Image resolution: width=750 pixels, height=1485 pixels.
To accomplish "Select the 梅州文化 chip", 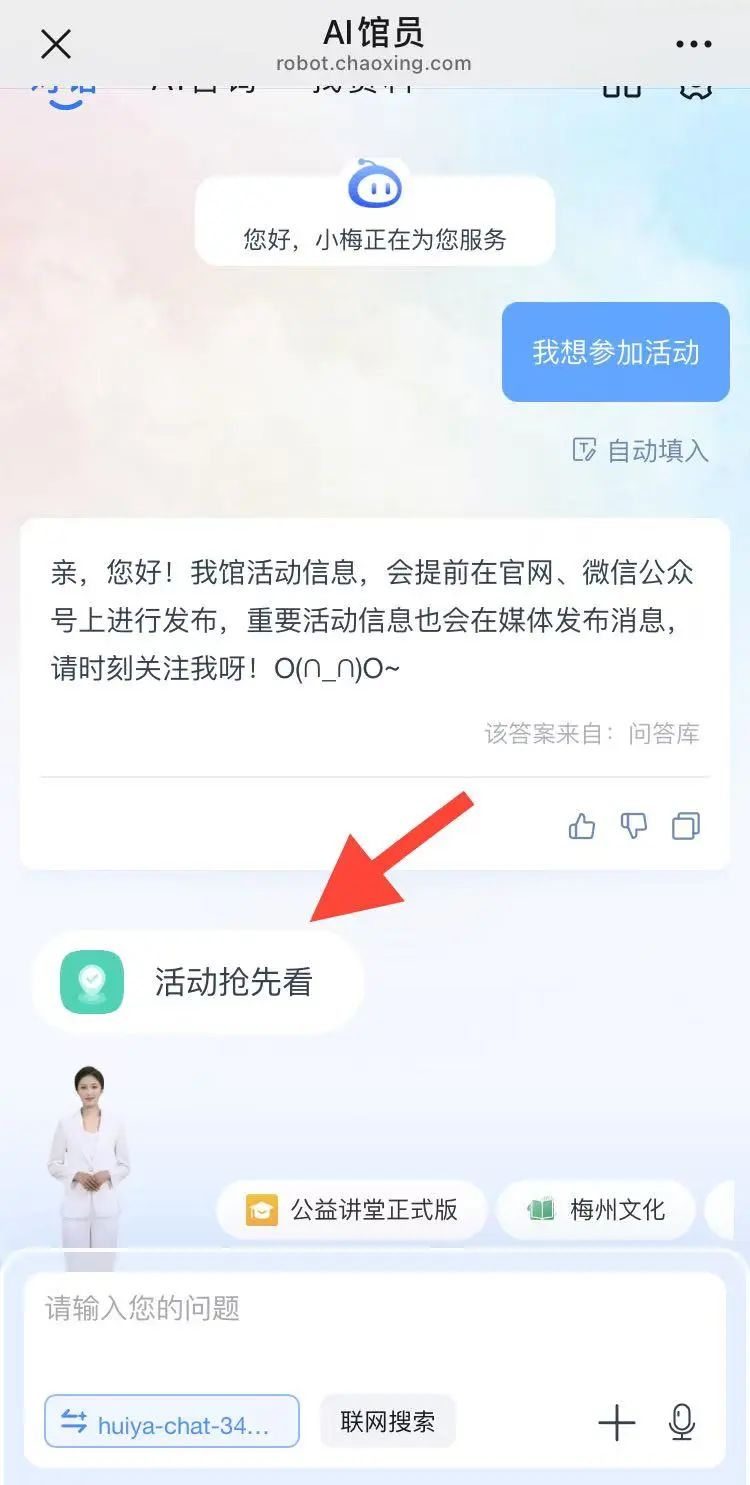I will pyautogui.click(x=596, y=1210).
